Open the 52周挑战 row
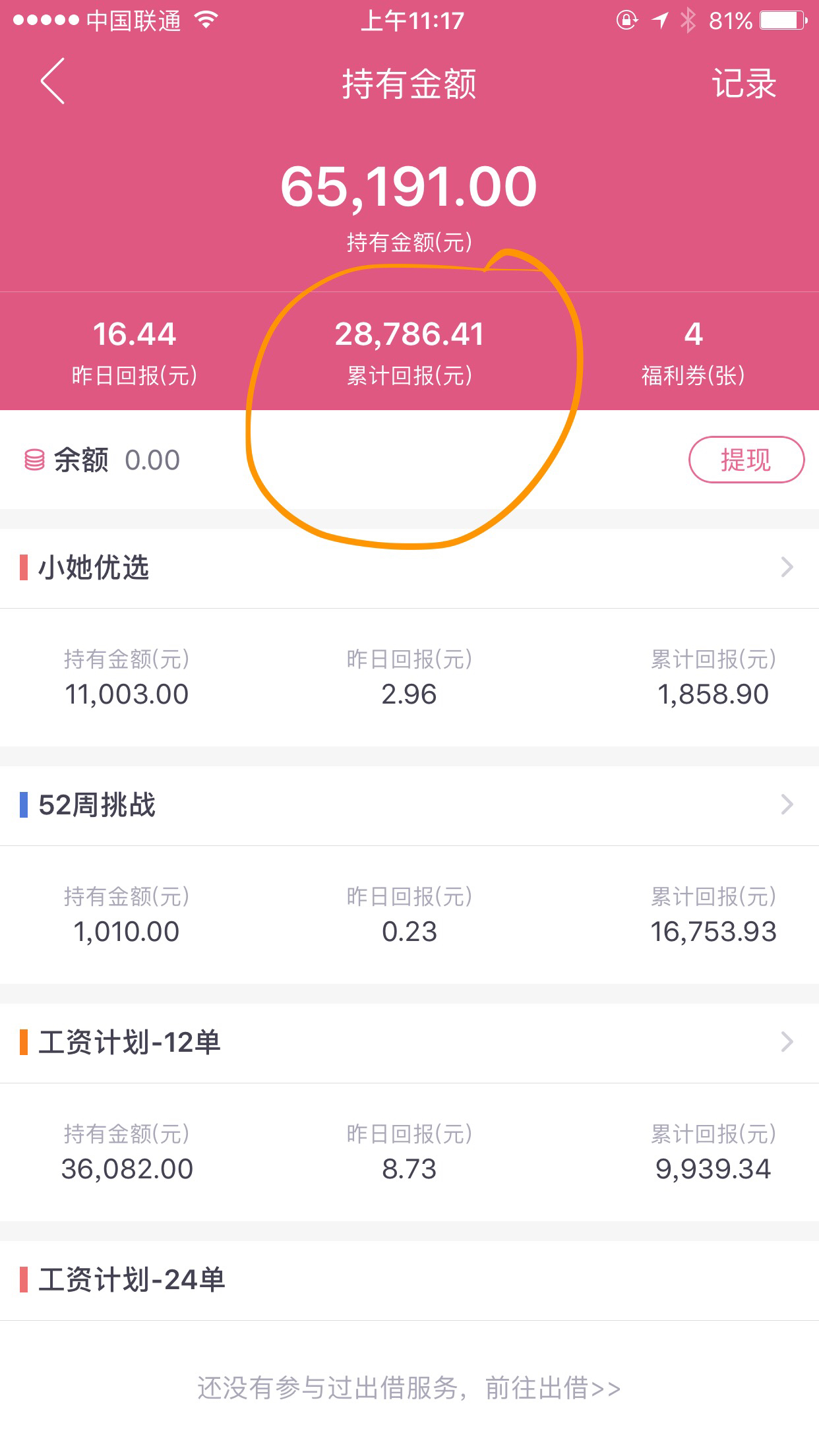Viewport: 819px width, 1456px height. 409,805
